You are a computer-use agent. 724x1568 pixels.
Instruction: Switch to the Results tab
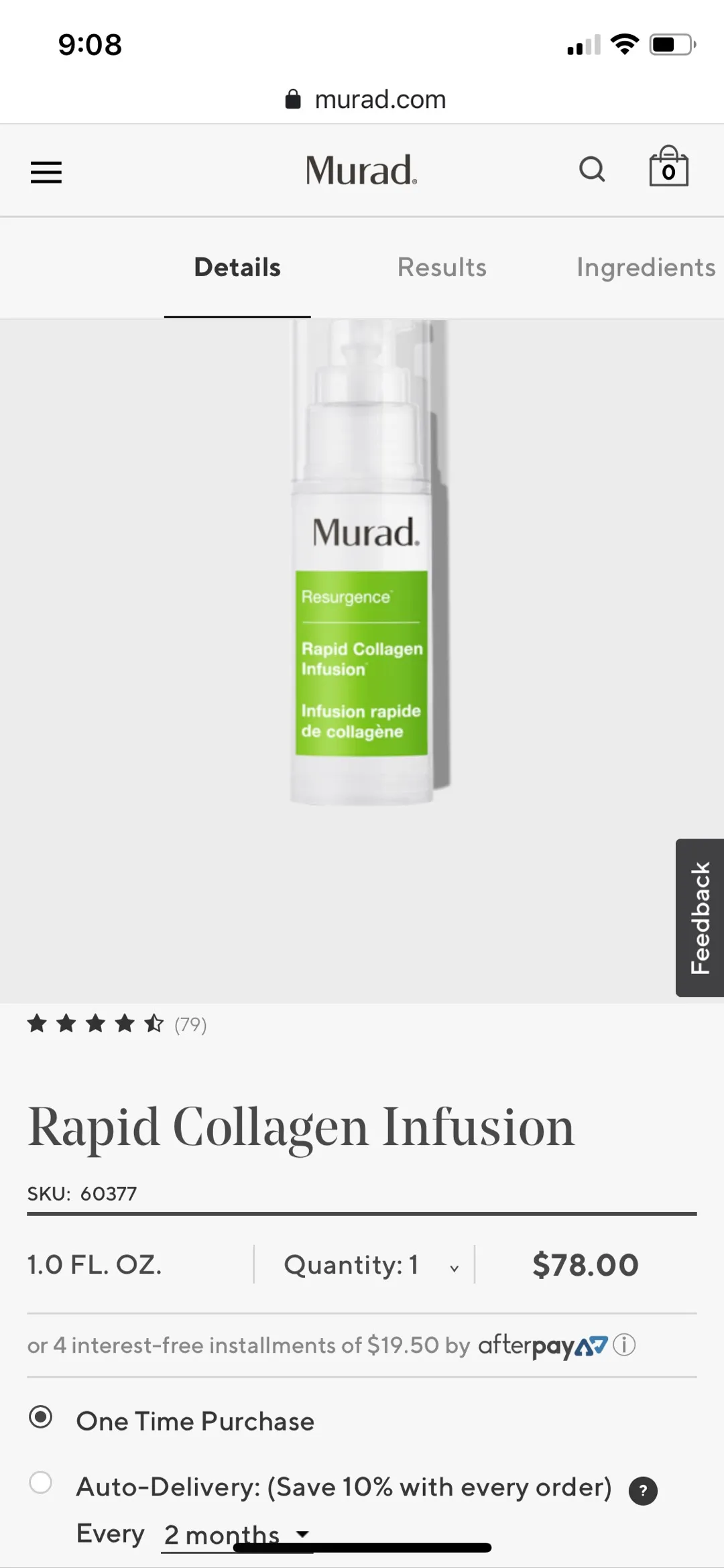pyautogui.click(x=442, y=267)
